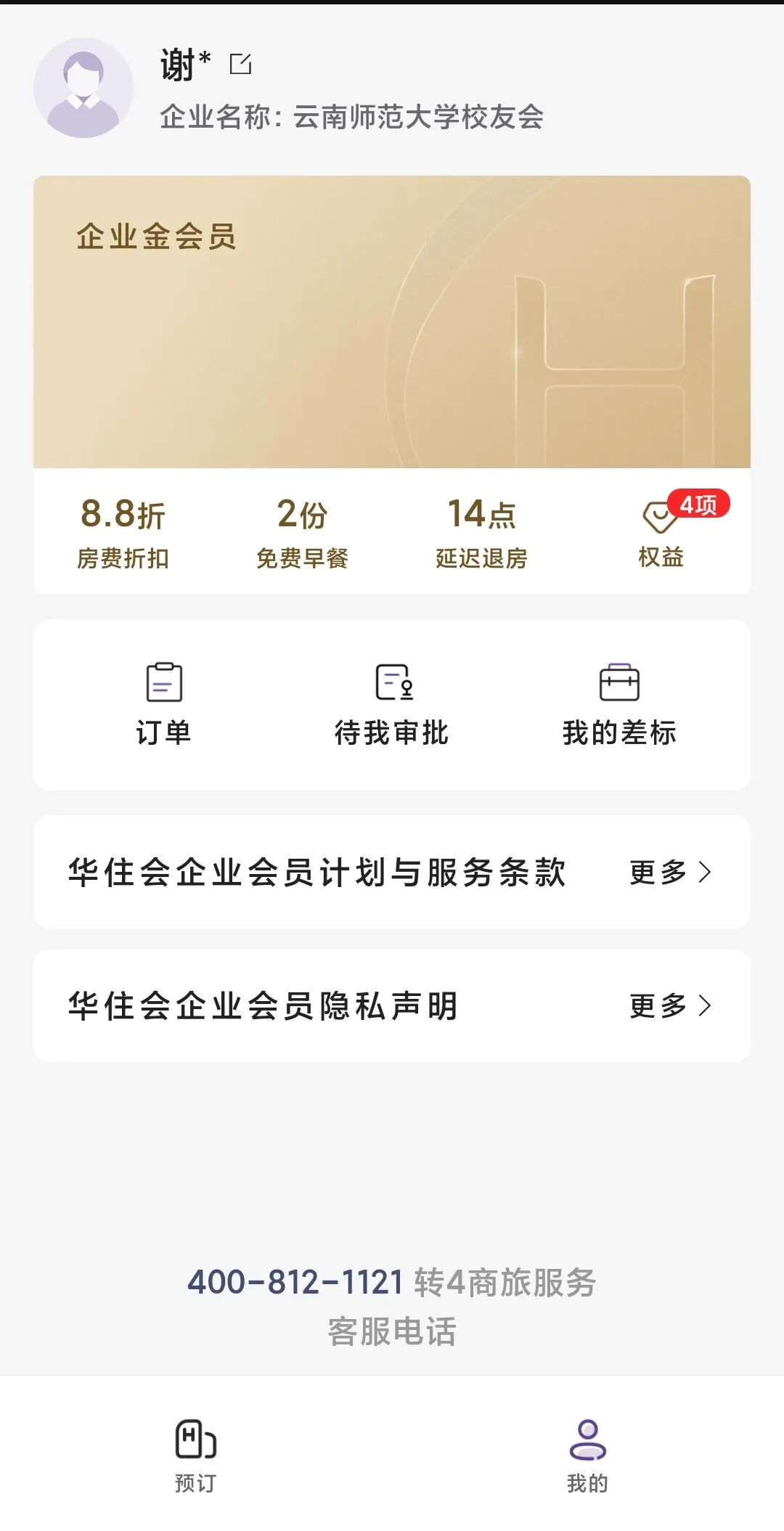This screenshot has width=784, height=1531.
Task: Open 华住会企业会员隐私声明 row
Action: coord(392,1005)
